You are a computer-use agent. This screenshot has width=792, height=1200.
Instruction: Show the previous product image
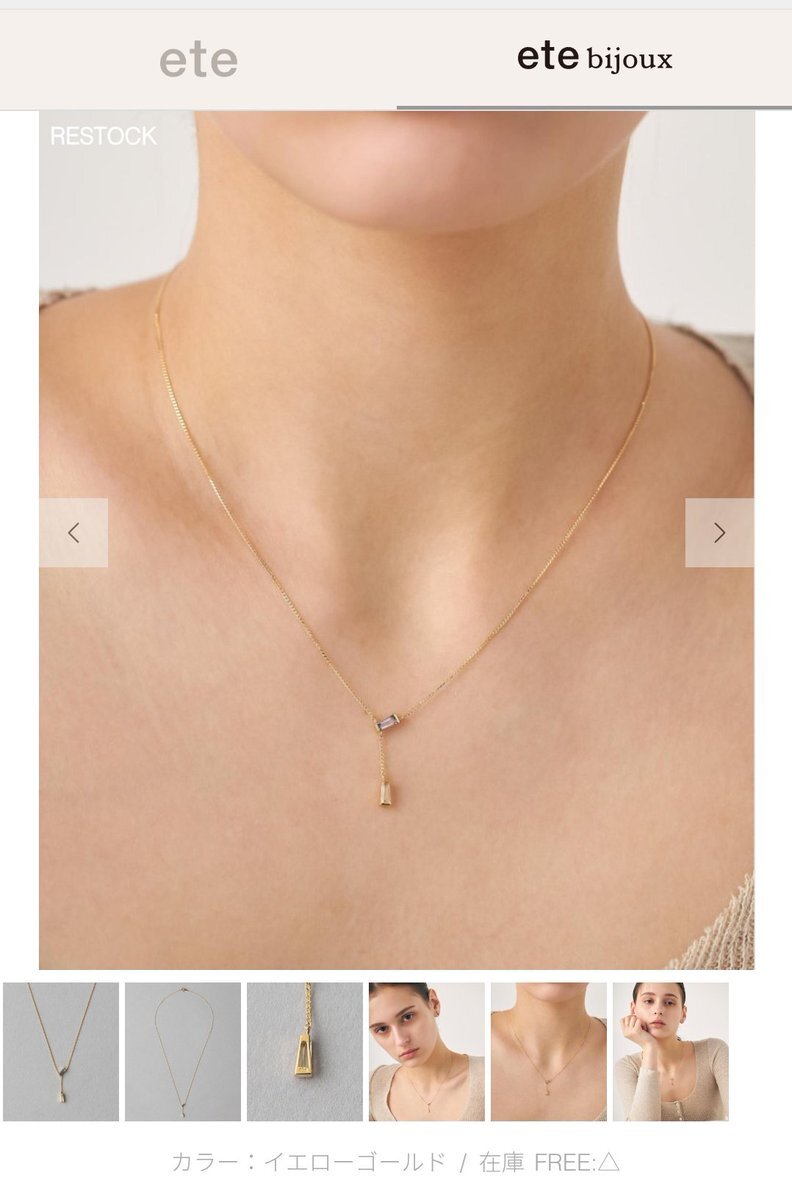point(73,533)
